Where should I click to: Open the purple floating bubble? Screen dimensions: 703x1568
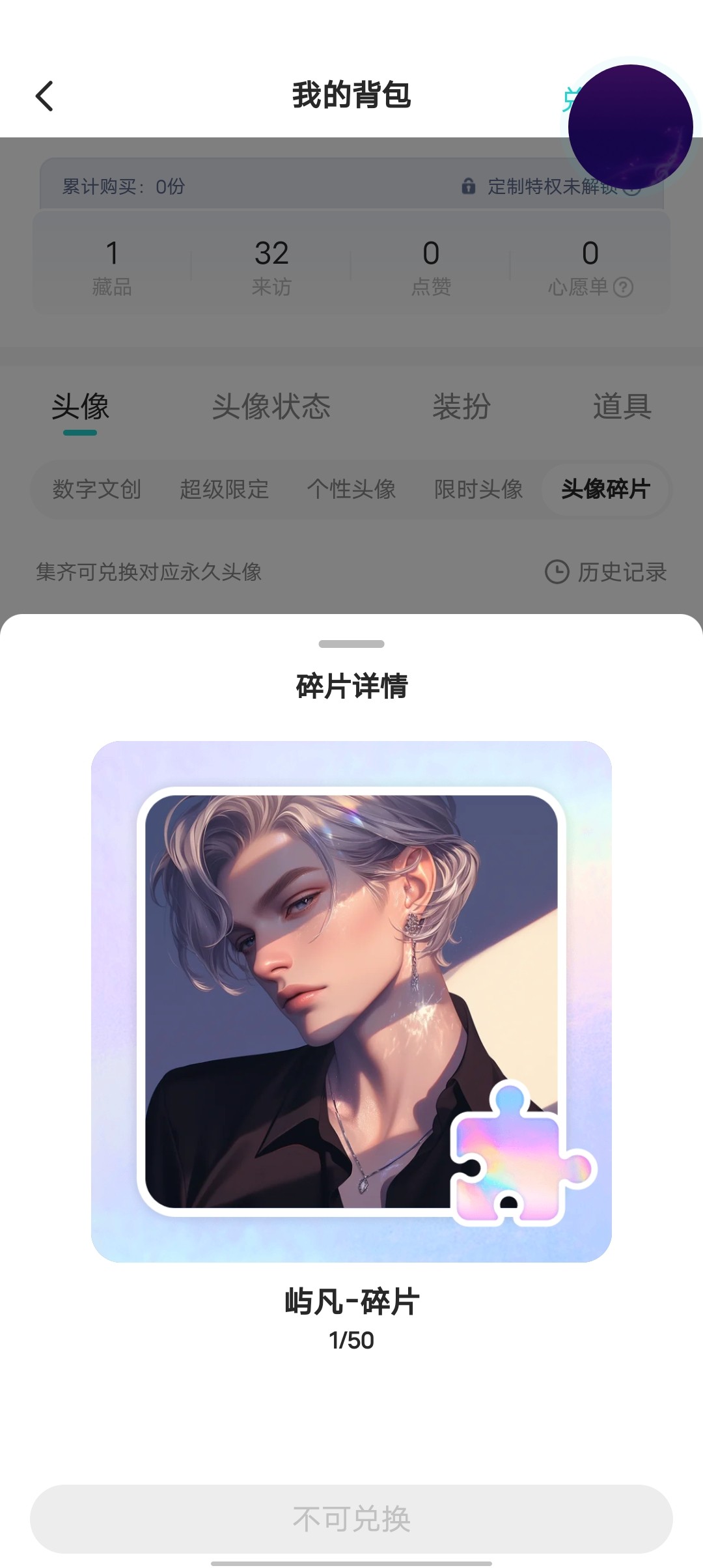point(630,126)
